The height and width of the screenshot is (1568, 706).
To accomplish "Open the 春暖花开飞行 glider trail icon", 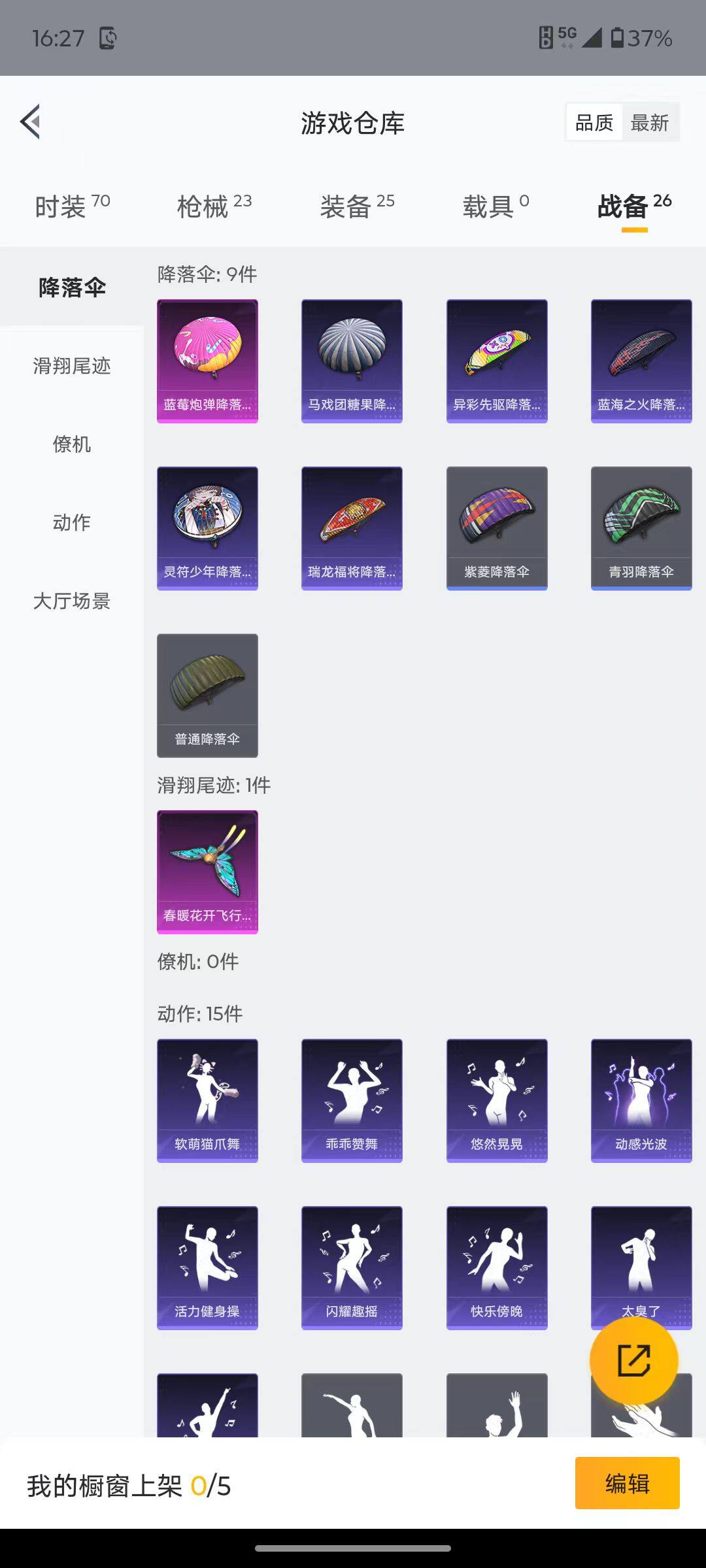I will tap(207, 869).
